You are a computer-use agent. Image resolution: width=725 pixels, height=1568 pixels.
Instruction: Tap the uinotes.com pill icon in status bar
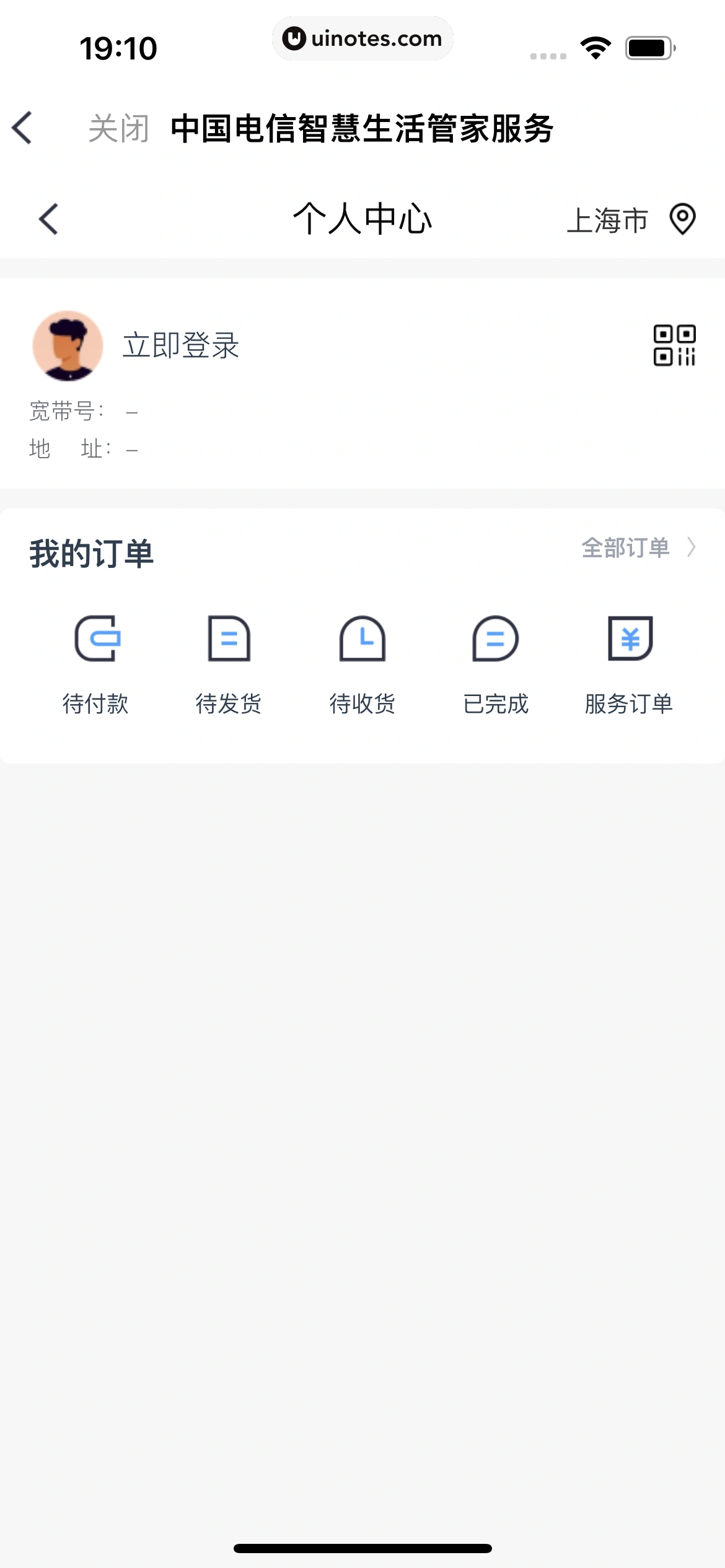[x=362, y=38]
